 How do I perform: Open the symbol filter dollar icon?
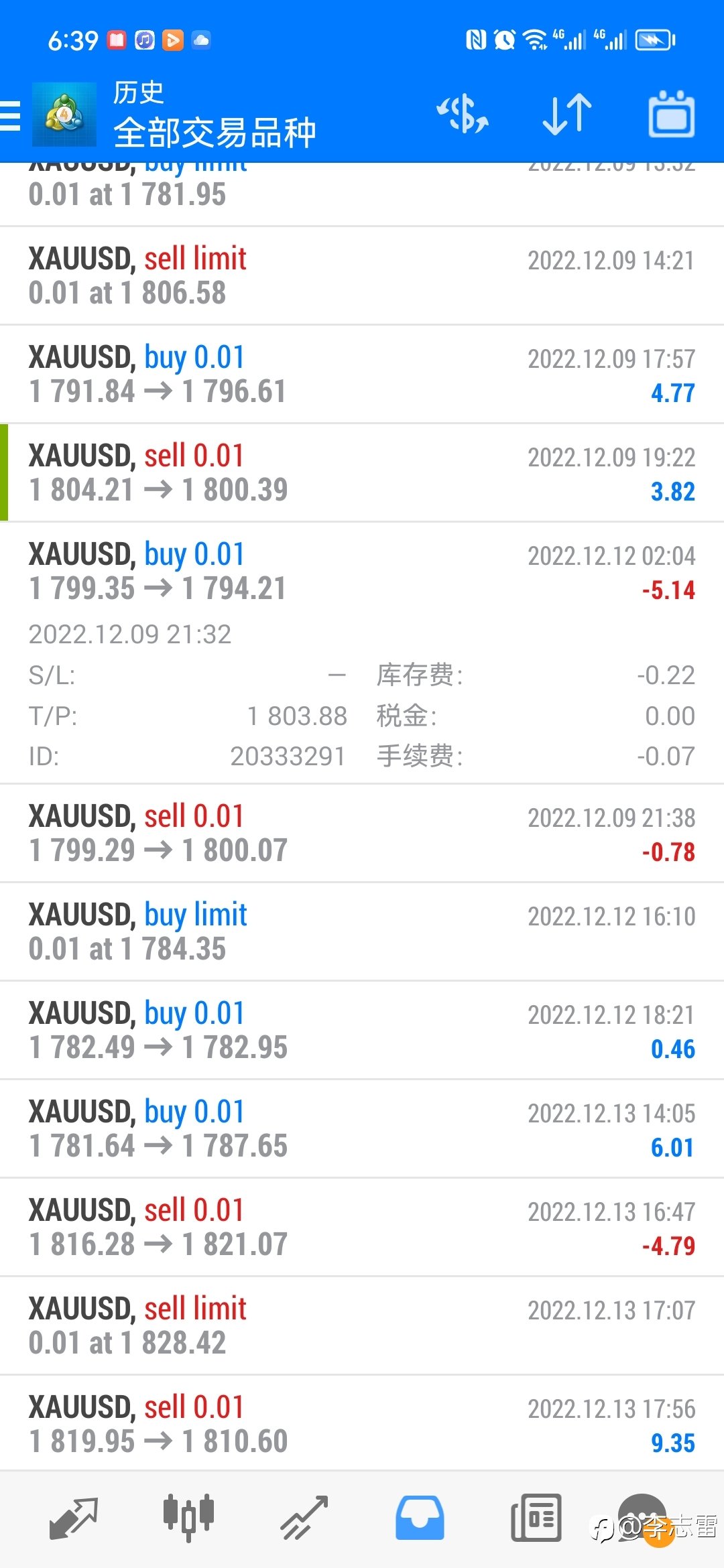[x=463, y=113]
